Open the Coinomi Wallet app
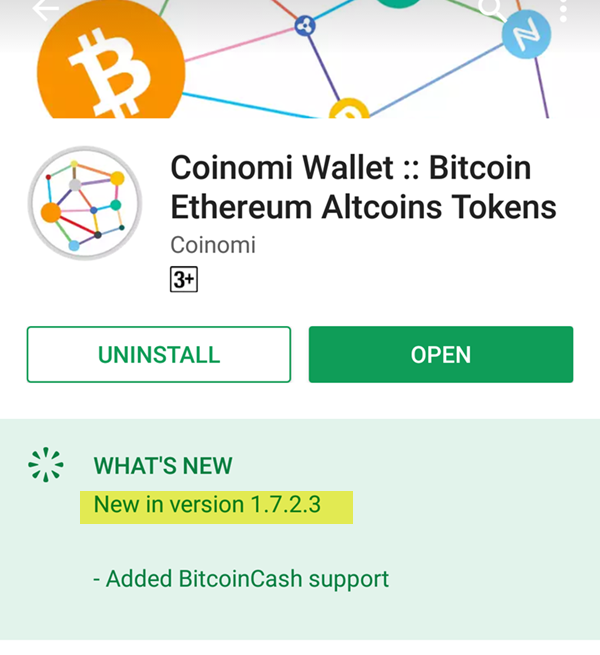 click(x=440, y=354)
